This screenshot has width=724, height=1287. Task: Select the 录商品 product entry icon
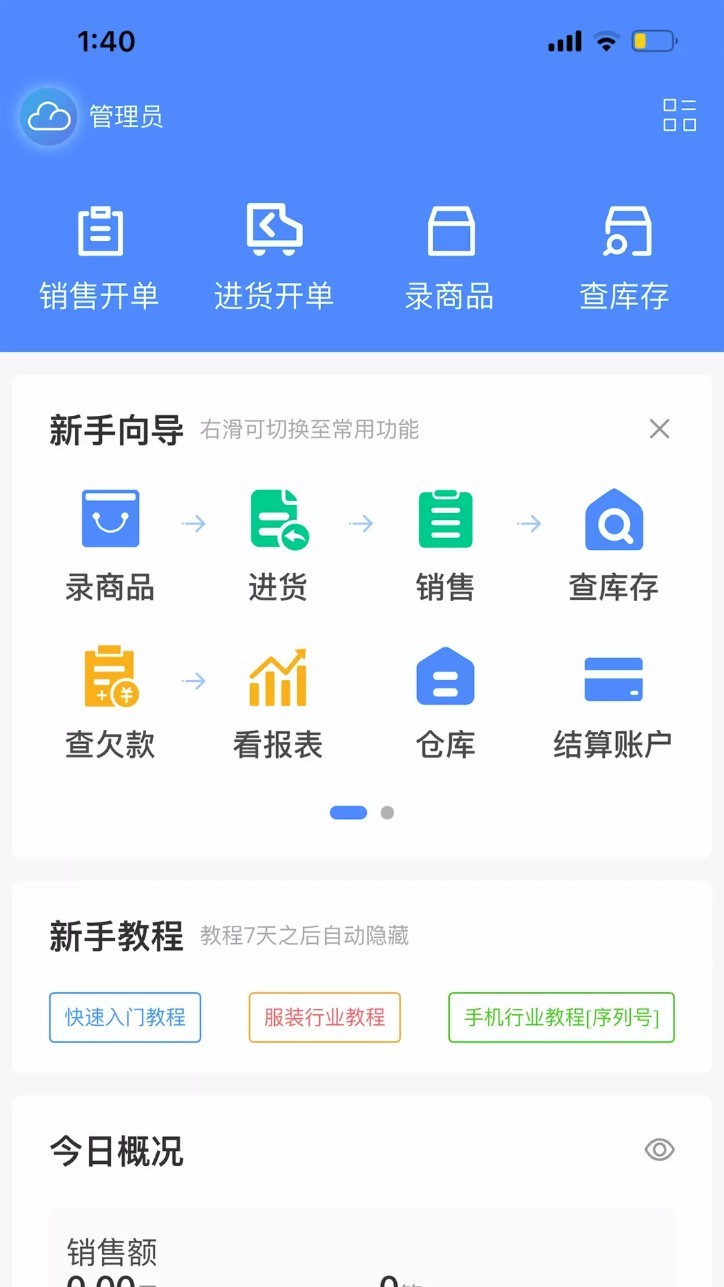(448, 250)
